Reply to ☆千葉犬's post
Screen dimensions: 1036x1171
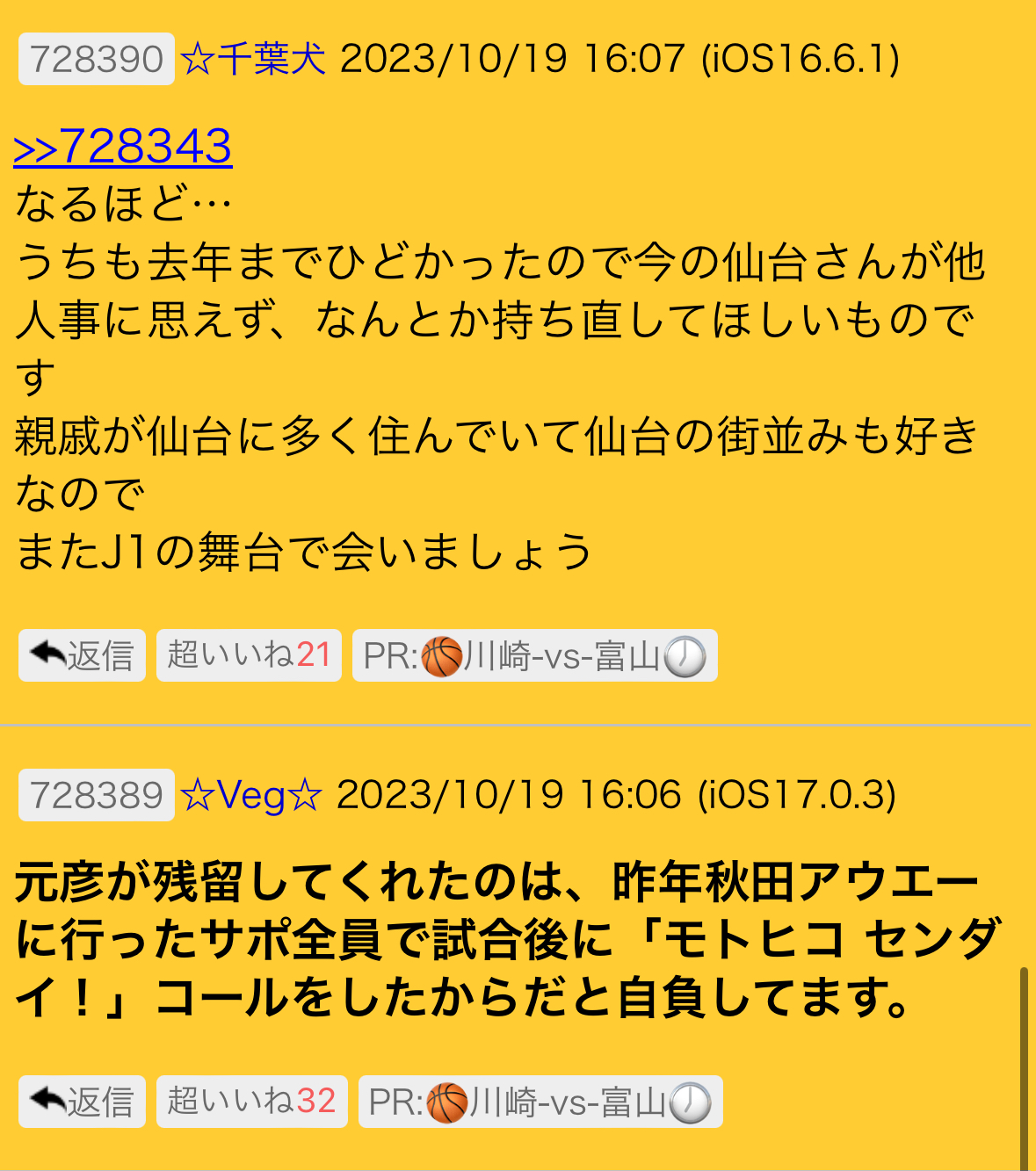coord(82,655)
